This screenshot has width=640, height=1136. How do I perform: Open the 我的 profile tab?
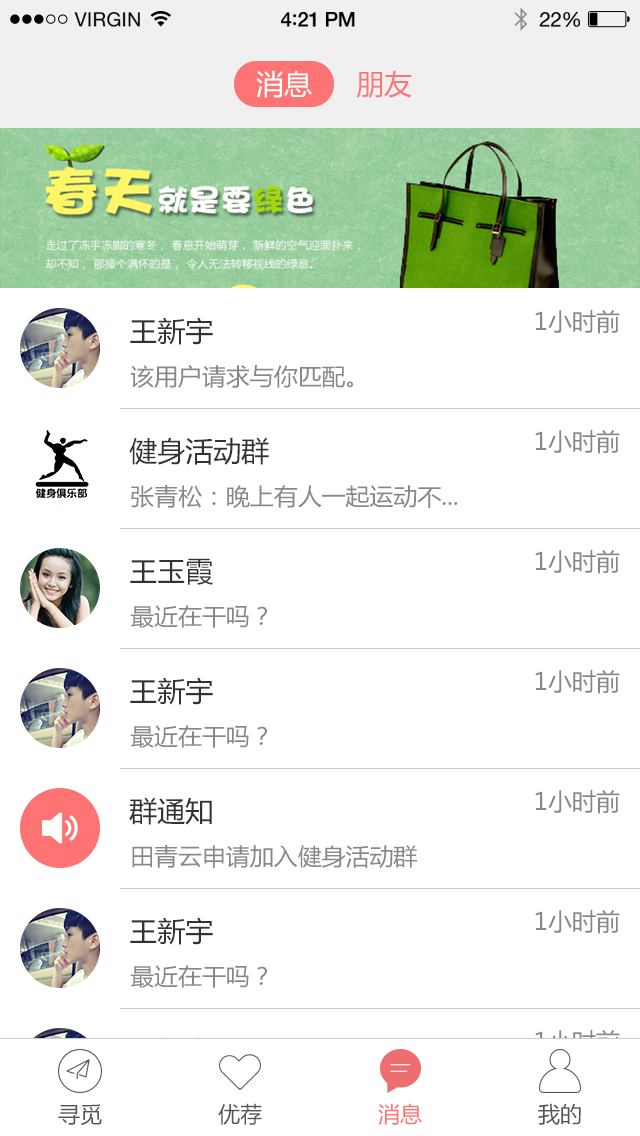560,1087
